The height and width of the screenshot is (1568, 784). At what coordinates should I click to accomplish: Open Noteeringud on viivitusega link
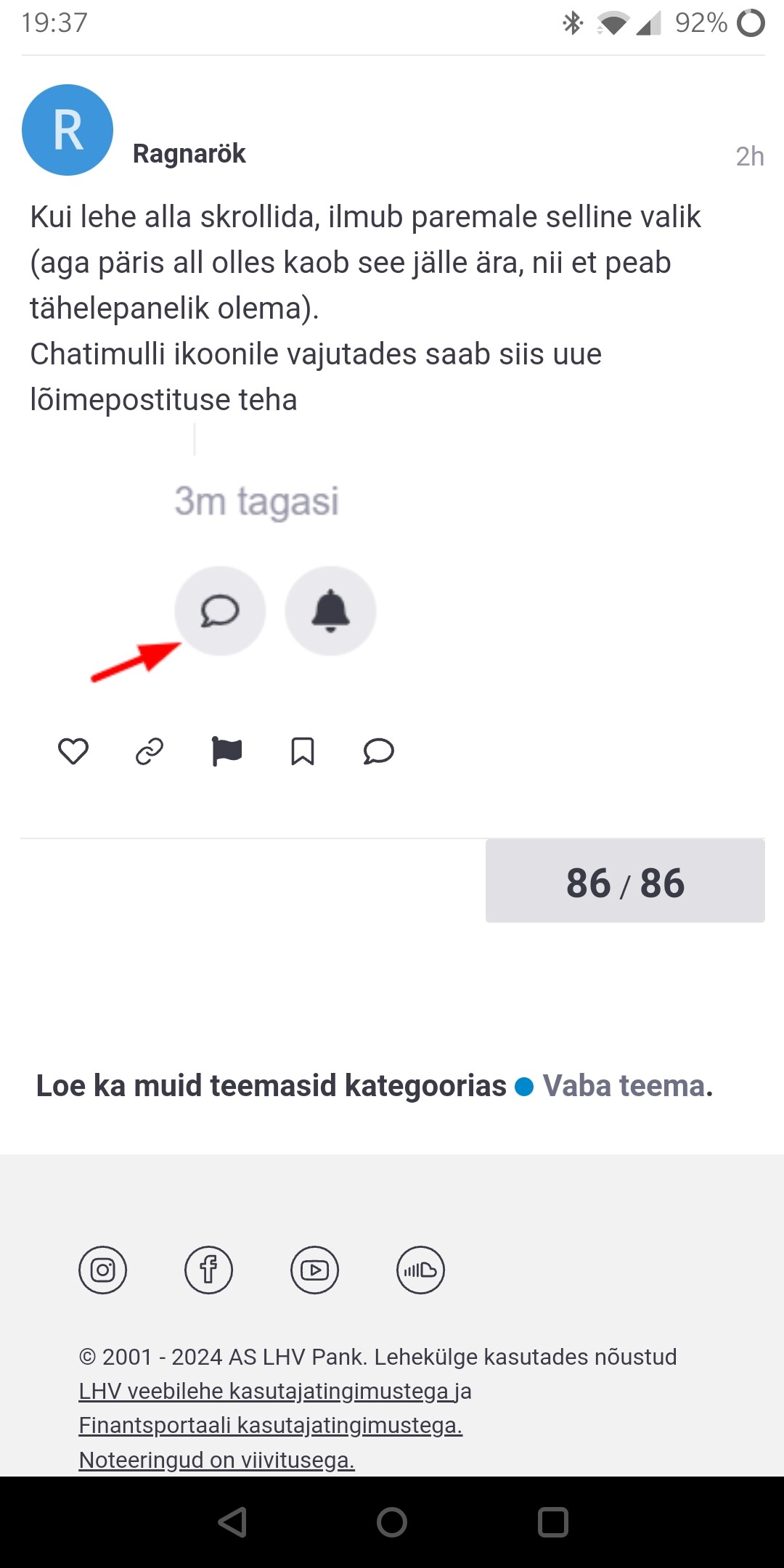point(216,1459)
